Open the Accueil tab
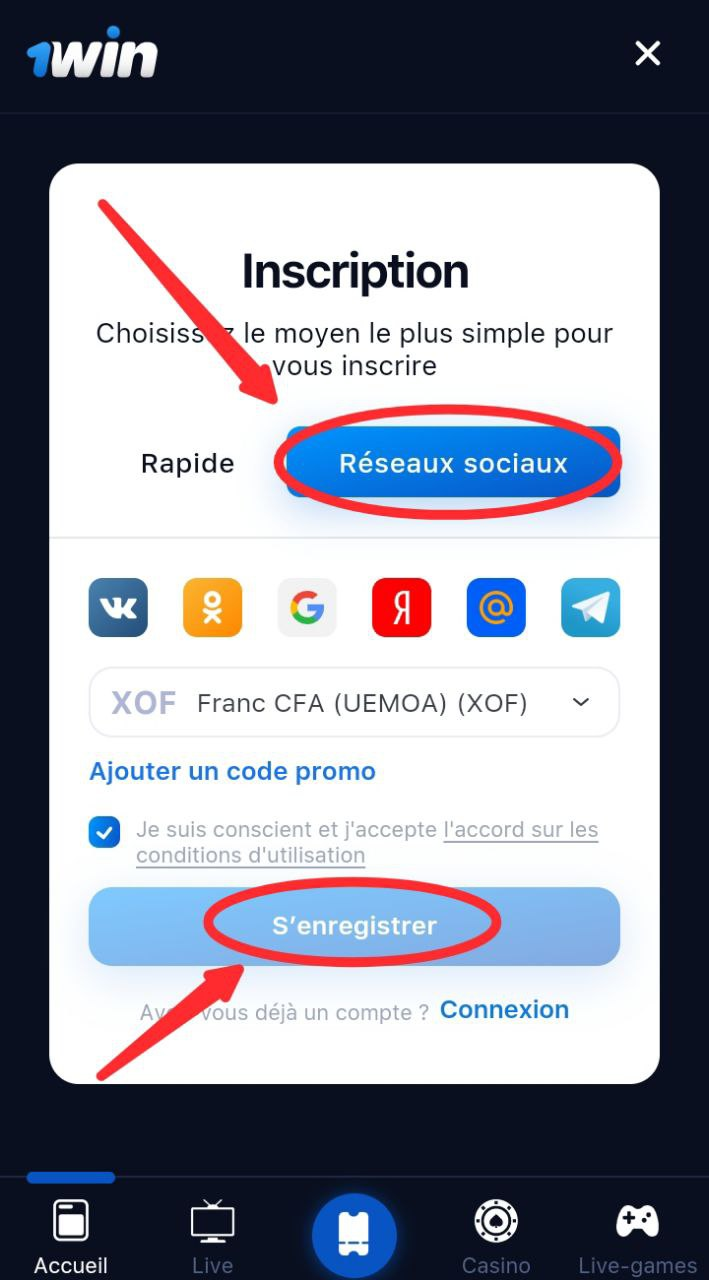709x1280 pixels. point(71,1237)
